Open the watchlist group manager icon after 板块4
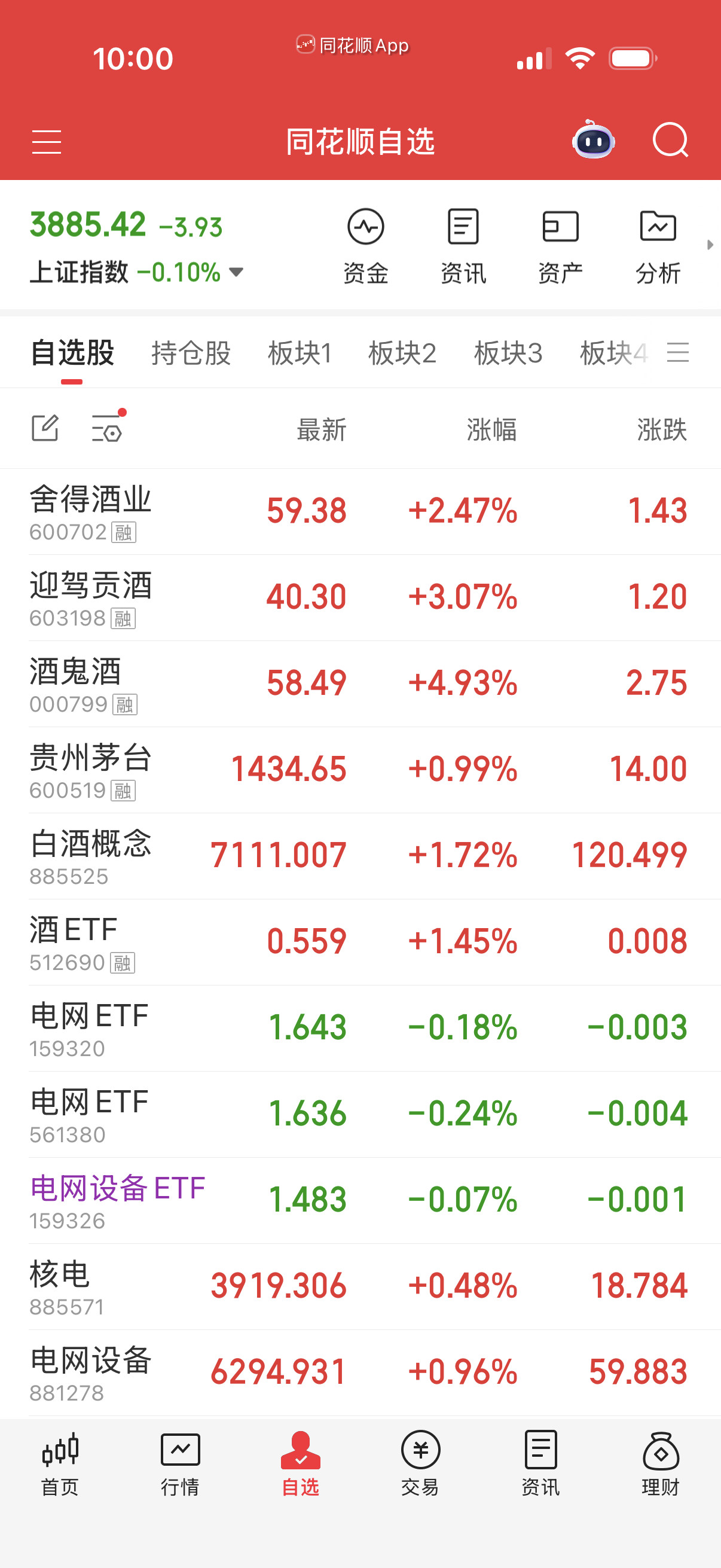The height and width of the screenshot is (1568, 721). tap(680, 352)
